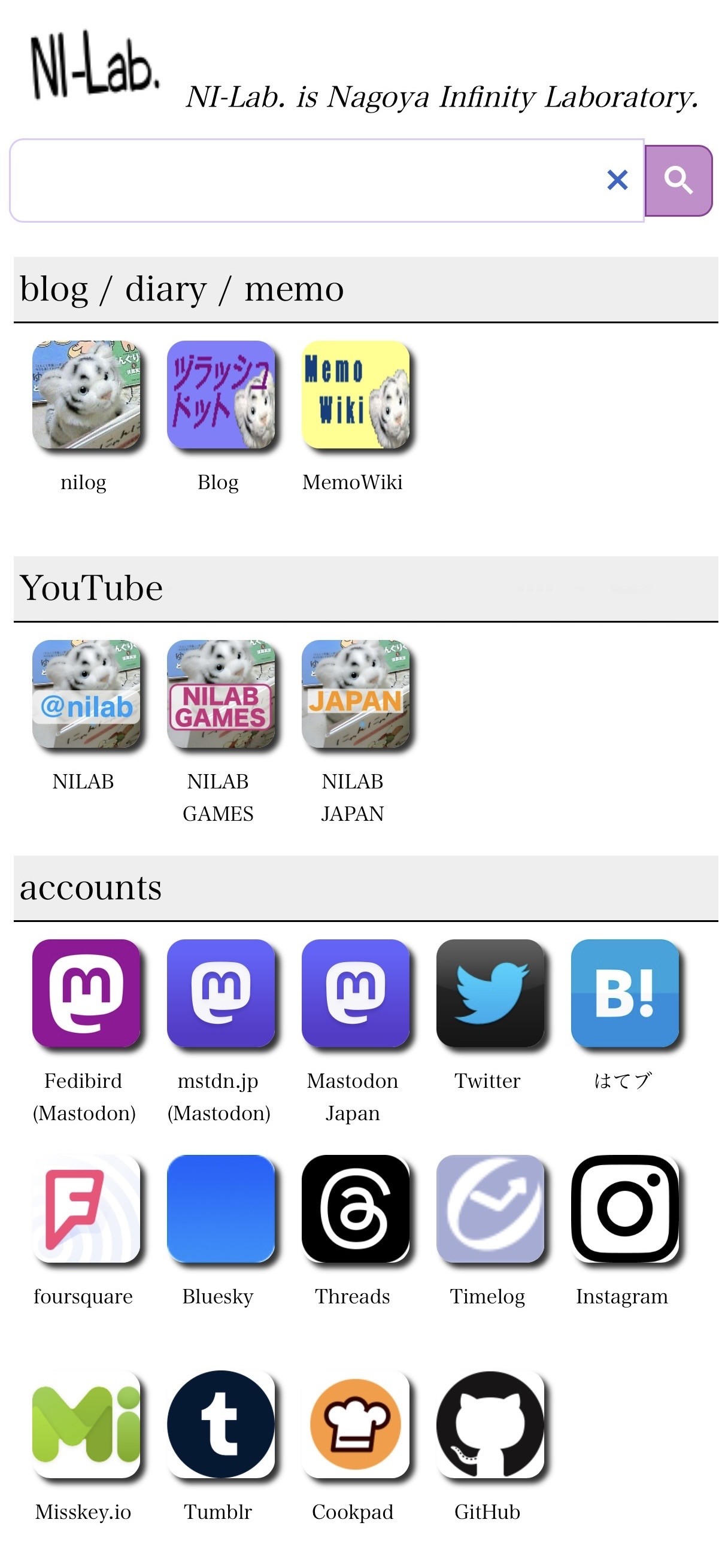Visit the NILAB GAMES YouTube channel
Image resolution: width=722 pixels, height=1568 pixels.
click(x=220, y=694)
